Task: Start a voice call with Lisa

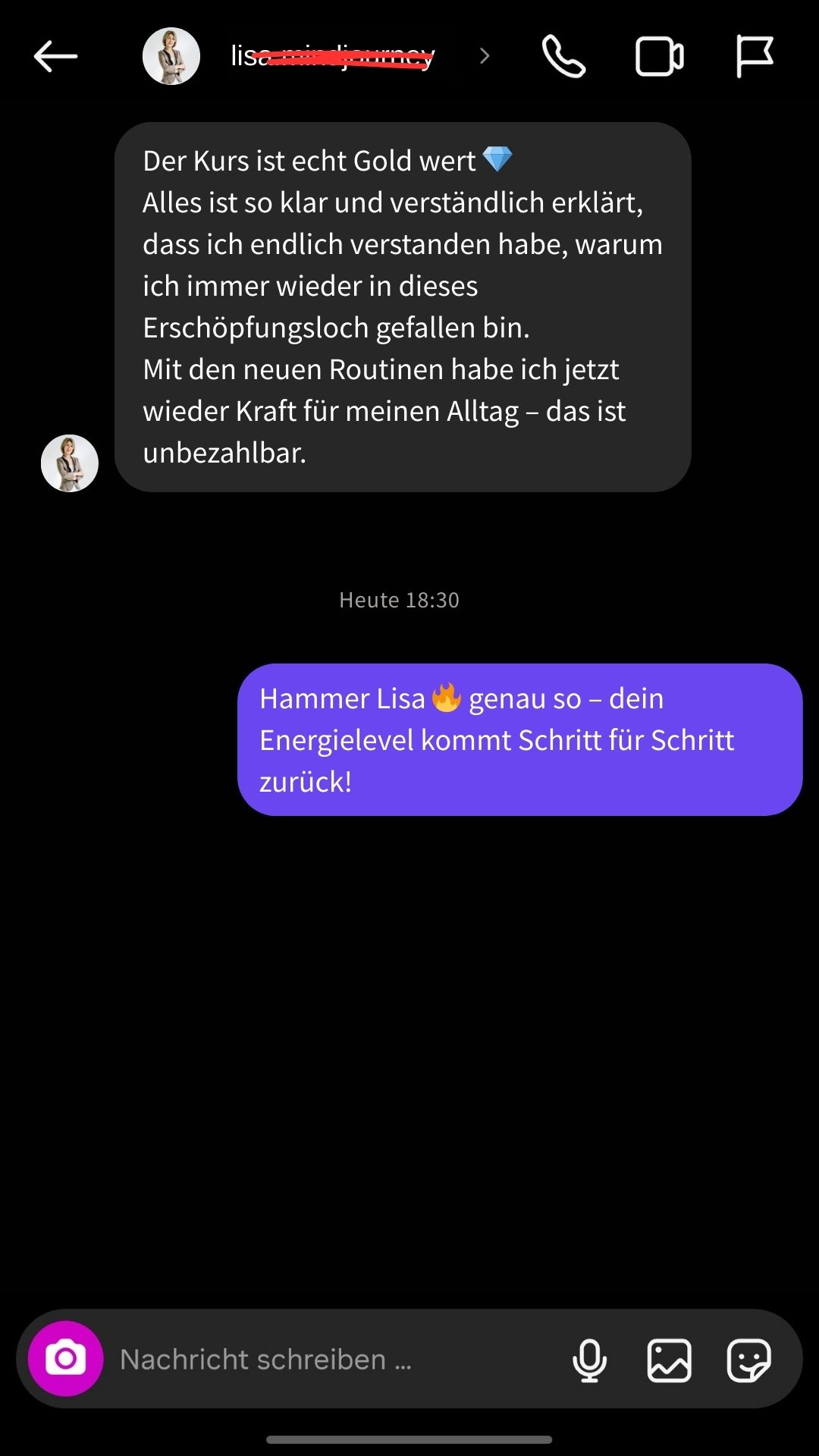Action: [563, 57]
